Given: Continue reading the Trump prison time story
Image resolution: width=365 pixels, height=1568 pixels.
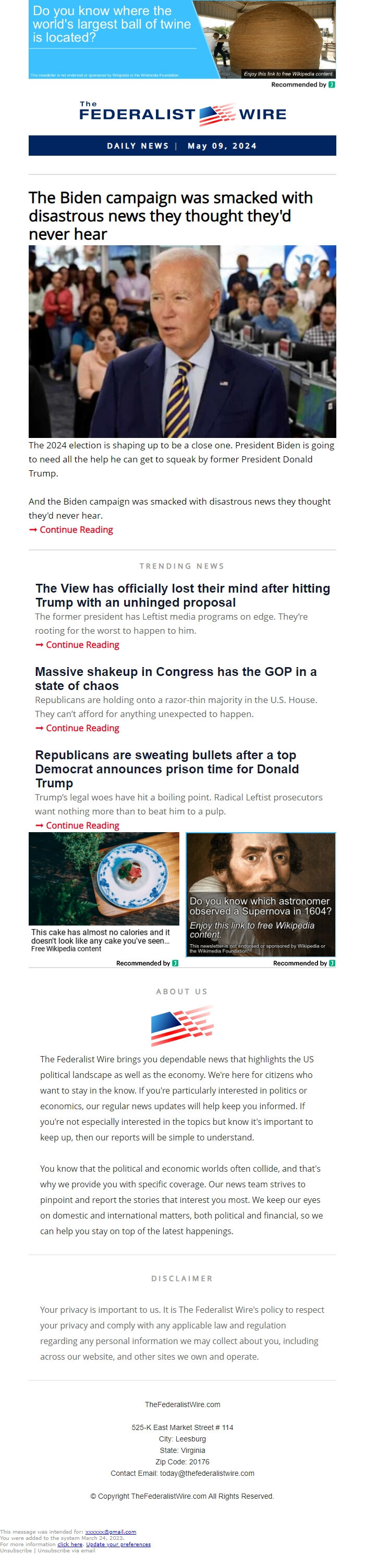Looking at the screenshot, I should tap(82, 825).
